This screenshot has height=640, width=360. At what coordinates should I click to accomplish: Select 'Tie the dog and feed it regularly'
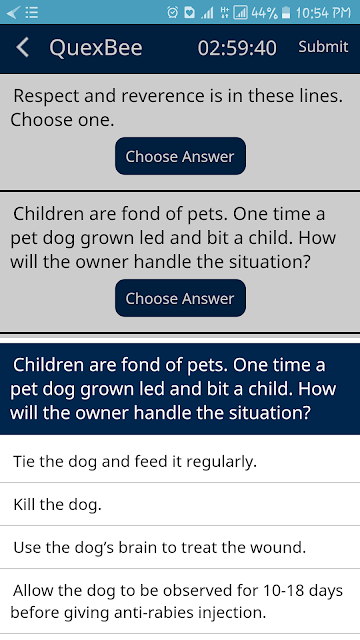pos(180,461)
